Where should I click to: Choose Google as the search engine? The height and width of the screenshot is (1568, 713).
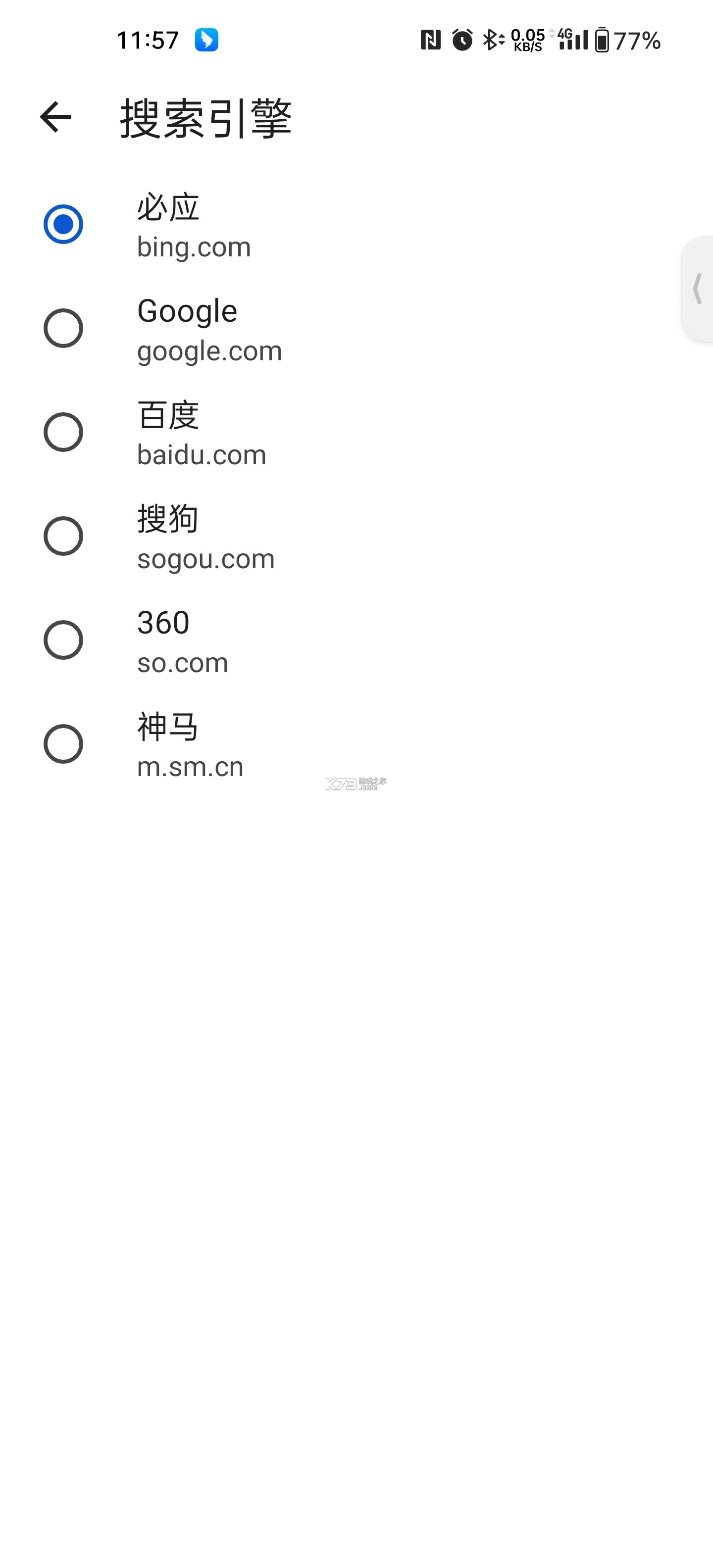click(x=63, y=329)
